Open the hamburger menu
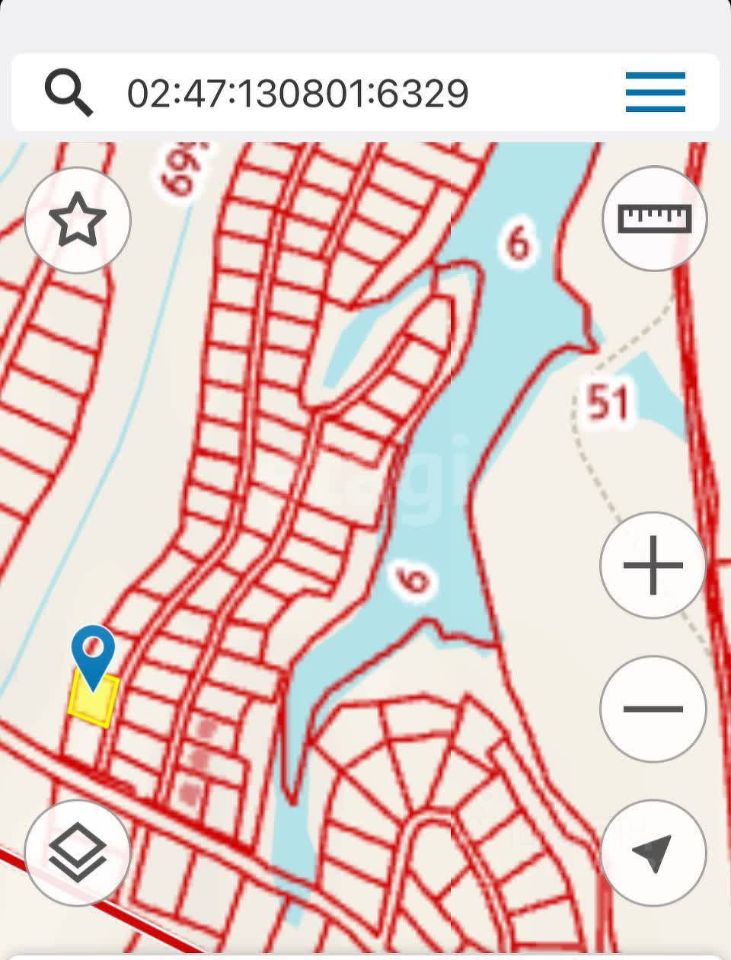The width and height of the screenshot is (731, 960). (x=655, y=93)
